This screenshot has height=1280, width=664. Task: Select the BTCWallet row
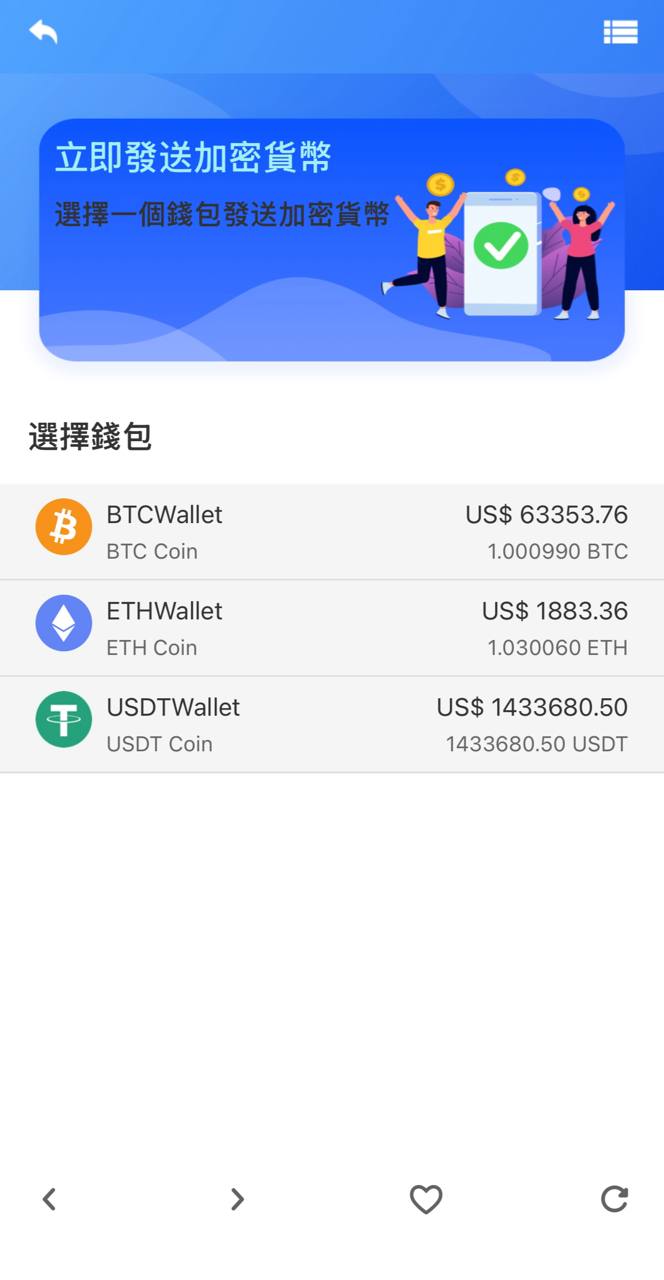coord(332,531)
